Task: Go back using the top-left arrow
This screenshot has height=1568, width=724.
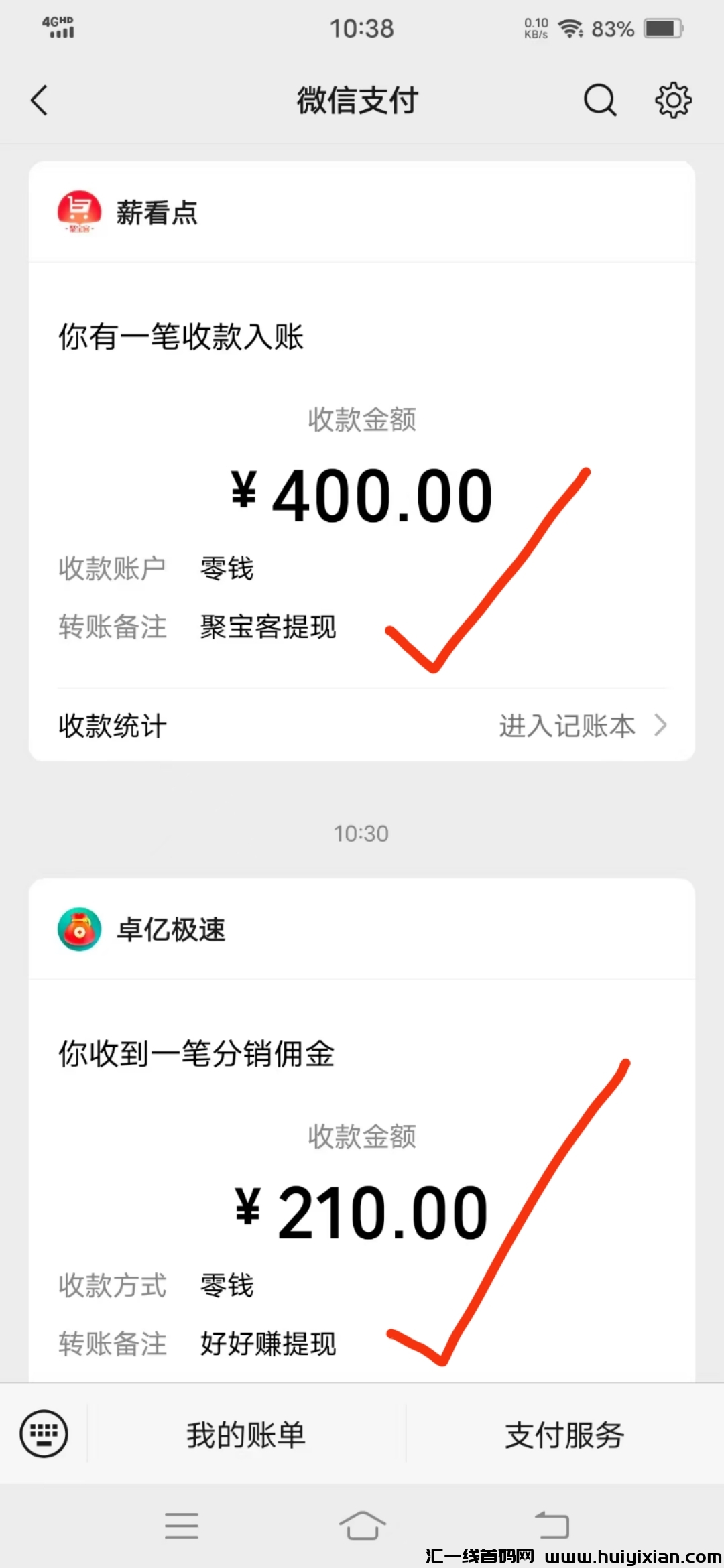Action: pyautogui.click(x=38, y=100)
